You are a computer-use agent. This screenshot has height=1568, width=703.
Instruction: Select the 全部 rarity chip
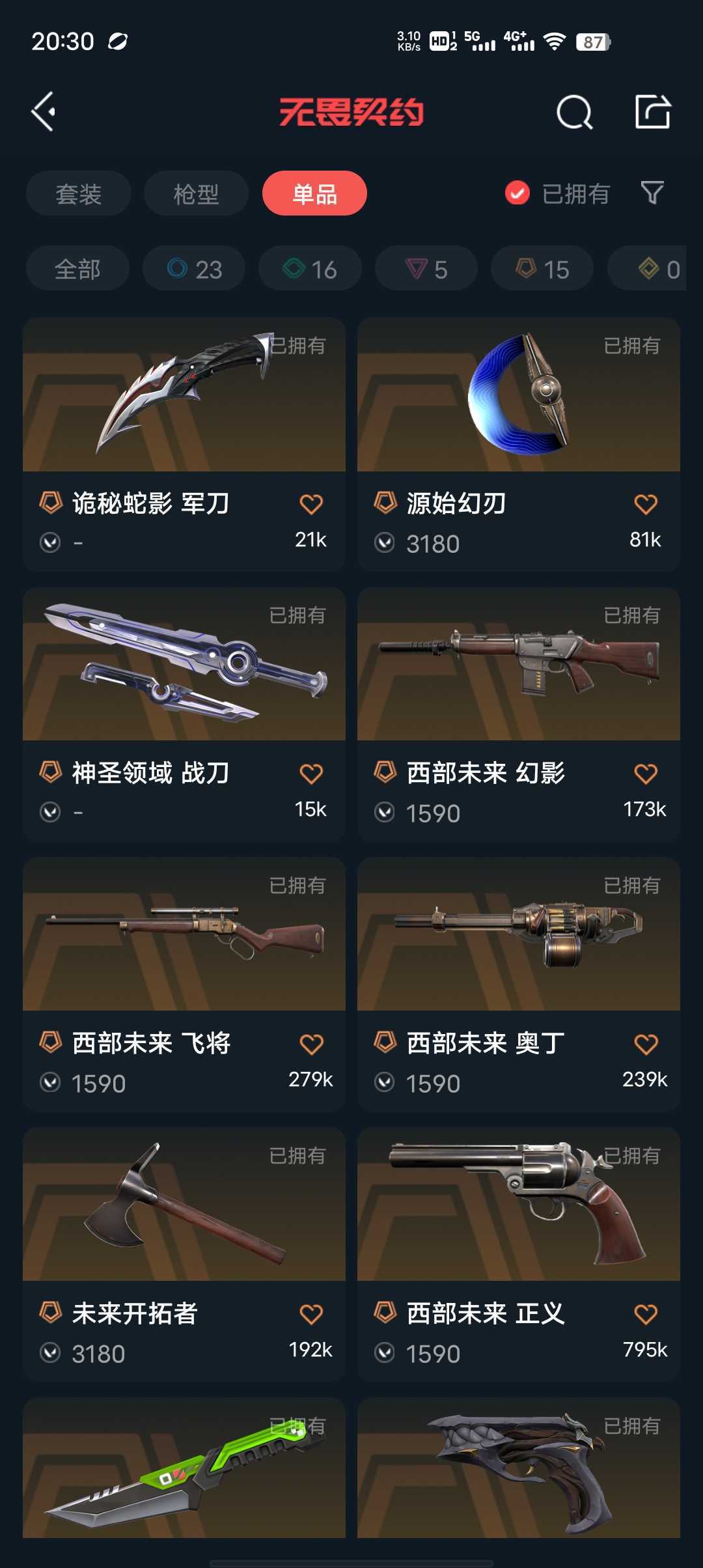pos(77,269)
